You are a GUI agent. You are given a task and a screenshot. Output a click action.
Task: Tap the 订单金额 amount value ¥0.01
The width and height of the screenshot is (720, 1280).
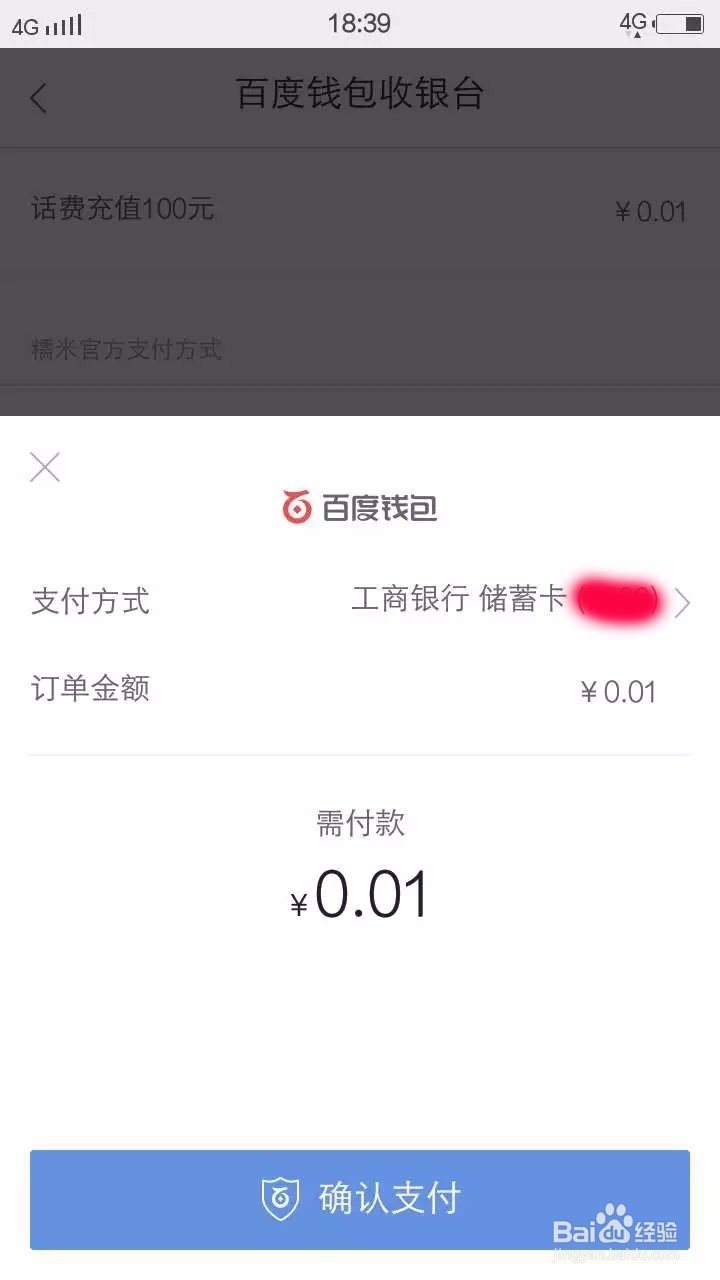click(x=618, y=690)
